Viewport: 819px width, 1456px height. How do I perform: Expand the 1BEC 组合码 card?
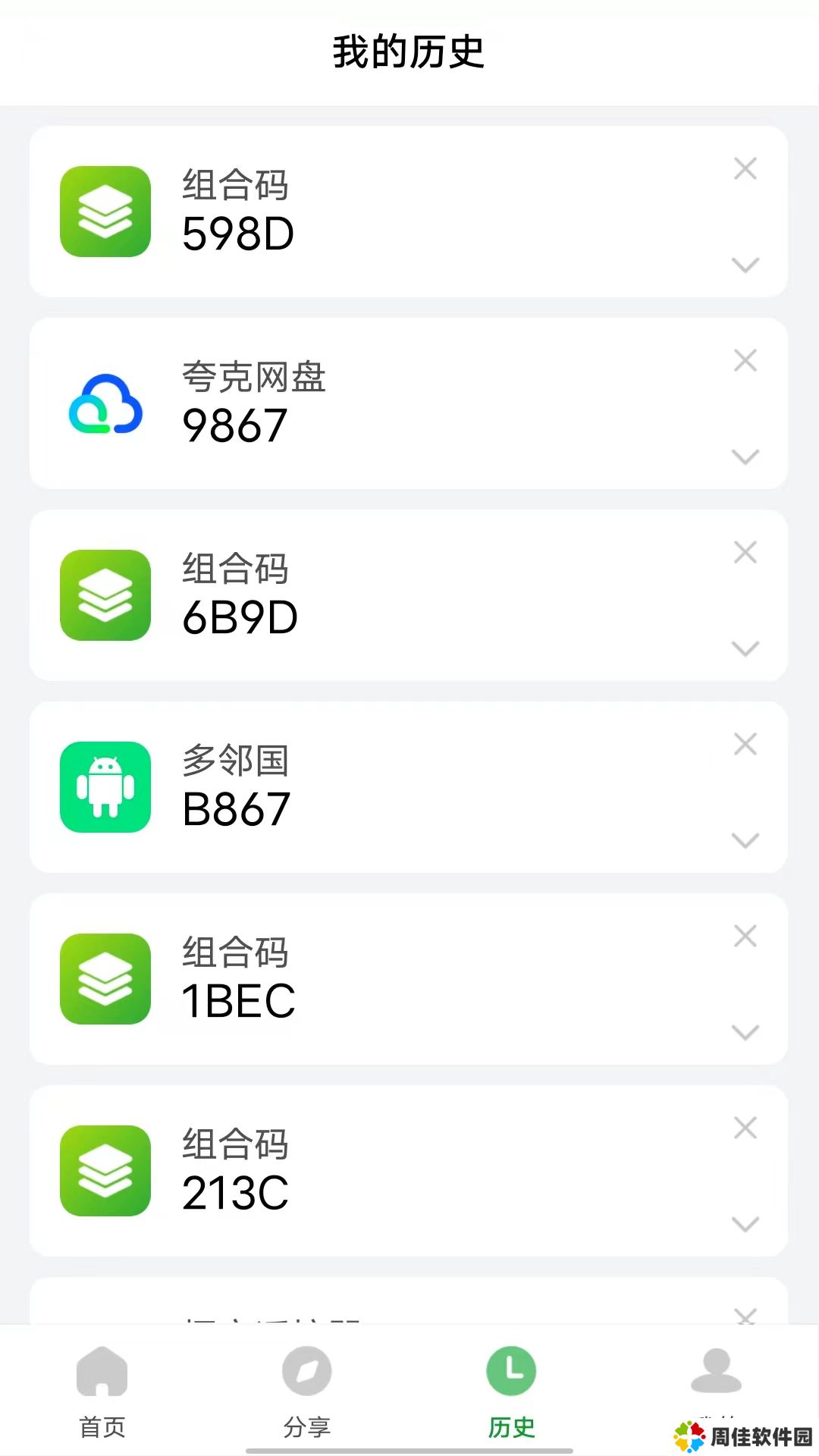[x=745, y=1032]
